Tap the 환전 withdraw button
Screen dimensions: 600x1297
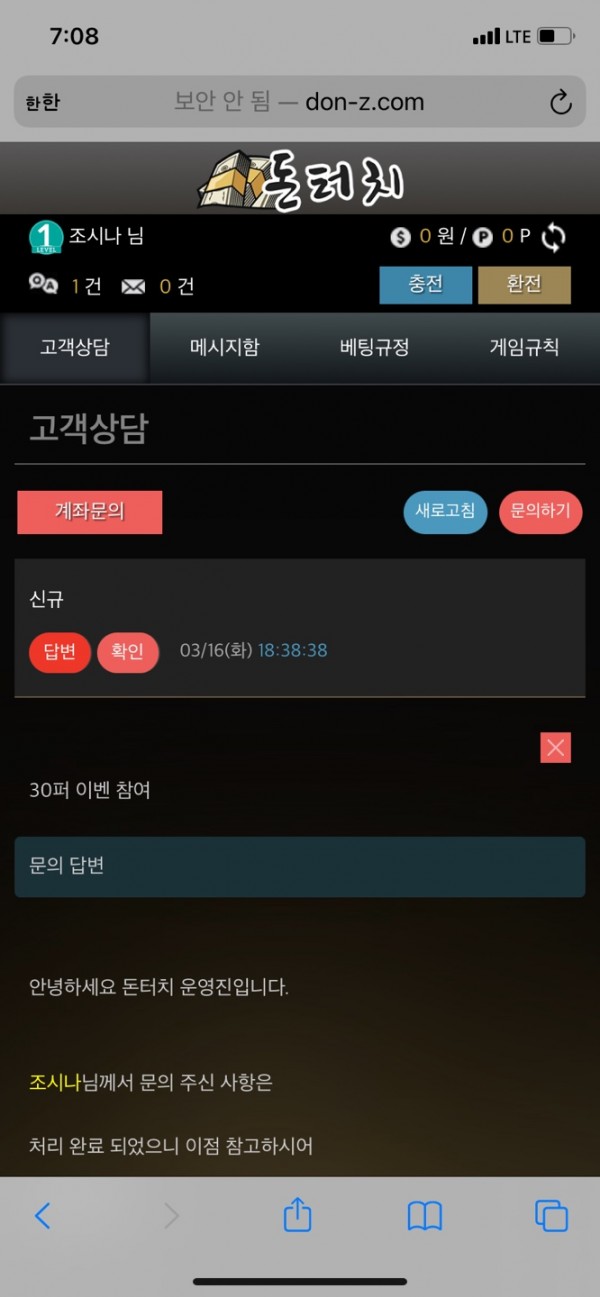point(524,285)
